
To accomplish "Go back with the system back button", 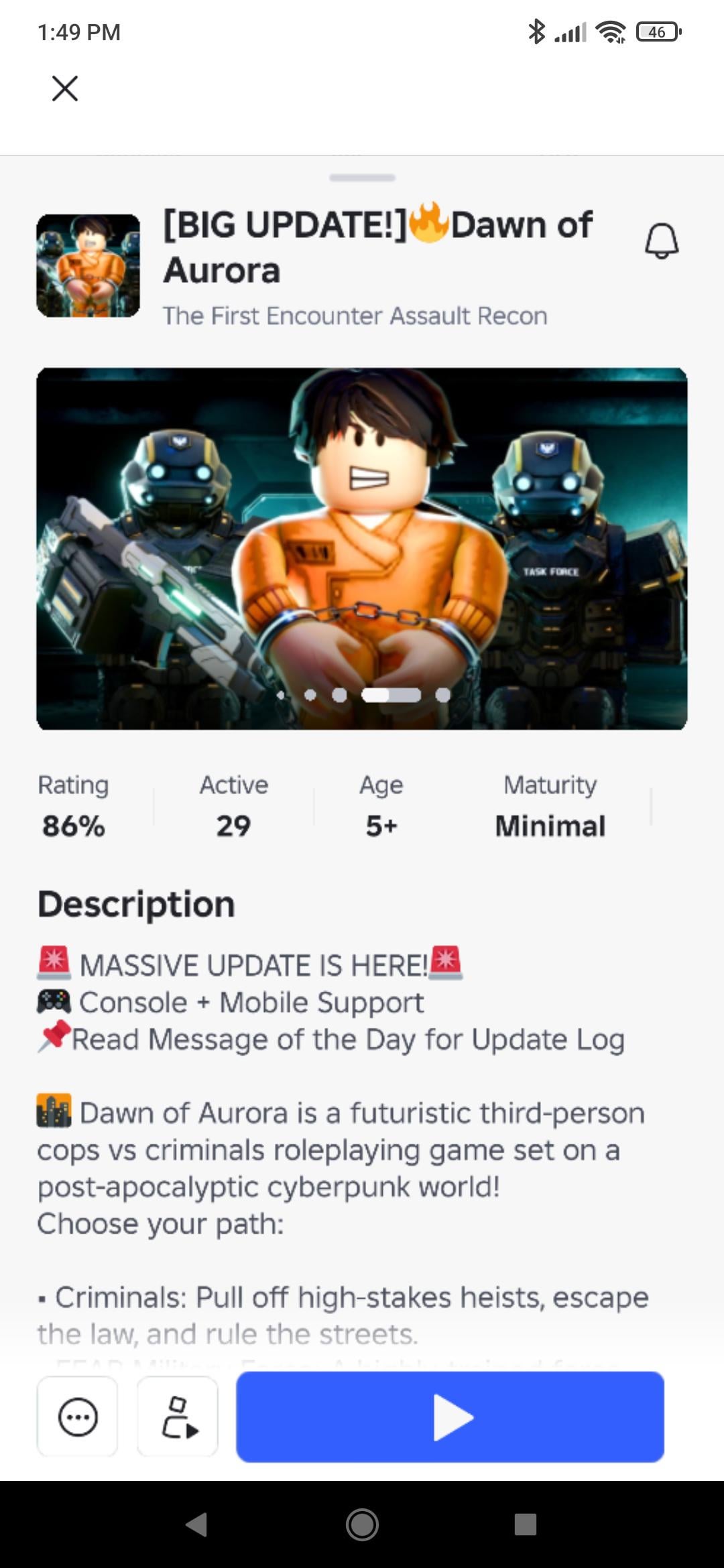I will [x=196, y=1524].
